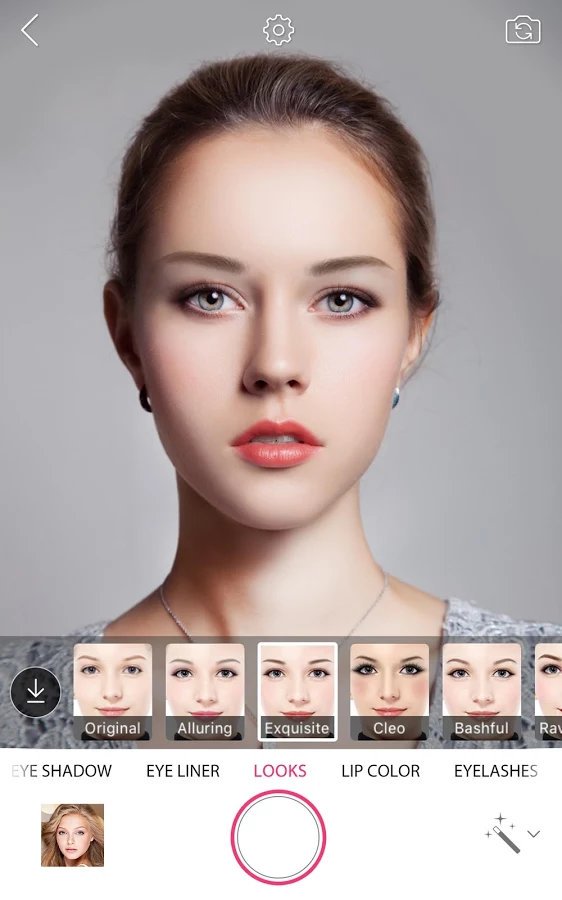Select the Original look
The image size is (562, 900).
point(113,692)
